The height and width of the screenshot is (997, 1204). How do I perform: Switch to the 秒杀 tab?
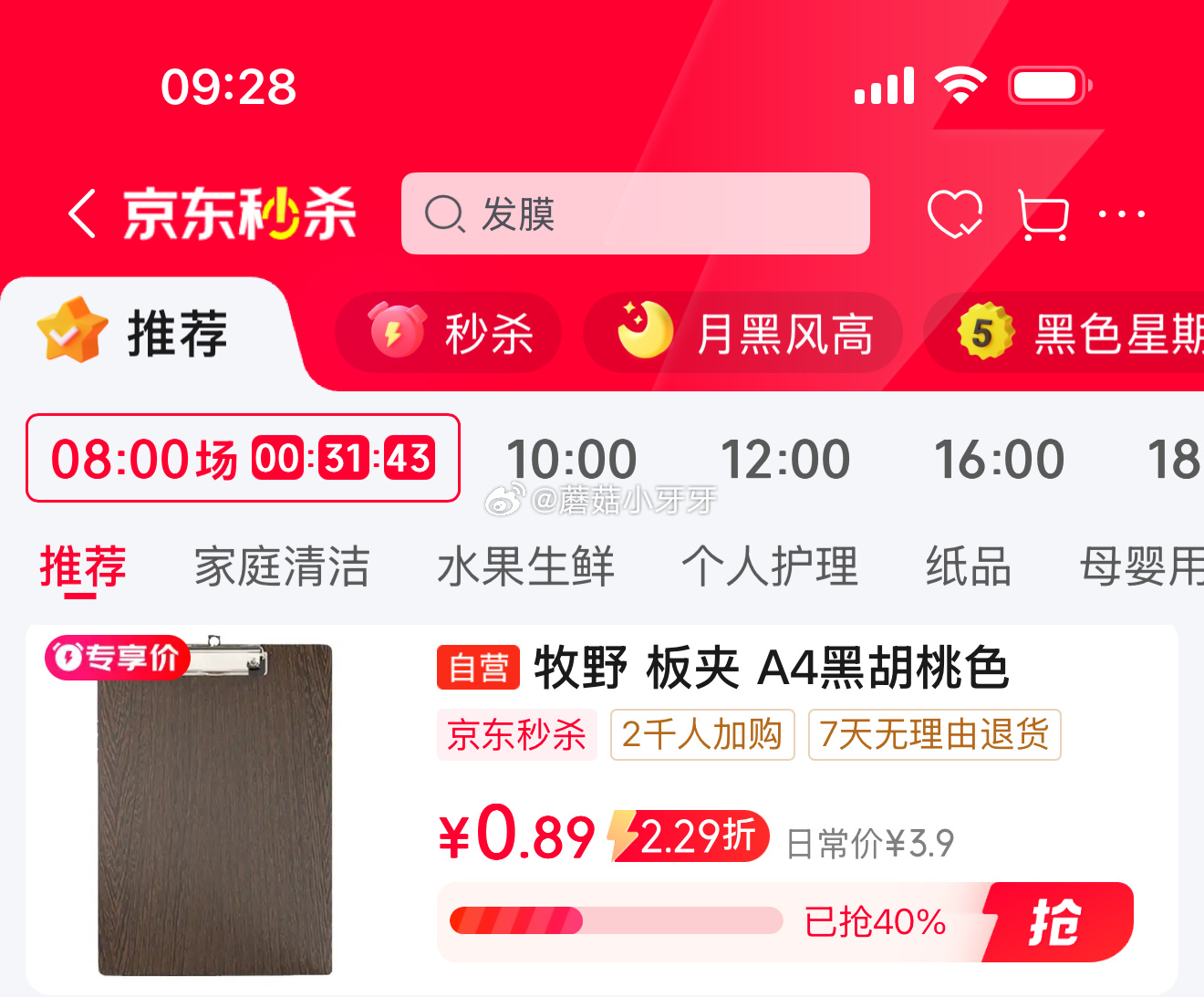tap(448, 333)
